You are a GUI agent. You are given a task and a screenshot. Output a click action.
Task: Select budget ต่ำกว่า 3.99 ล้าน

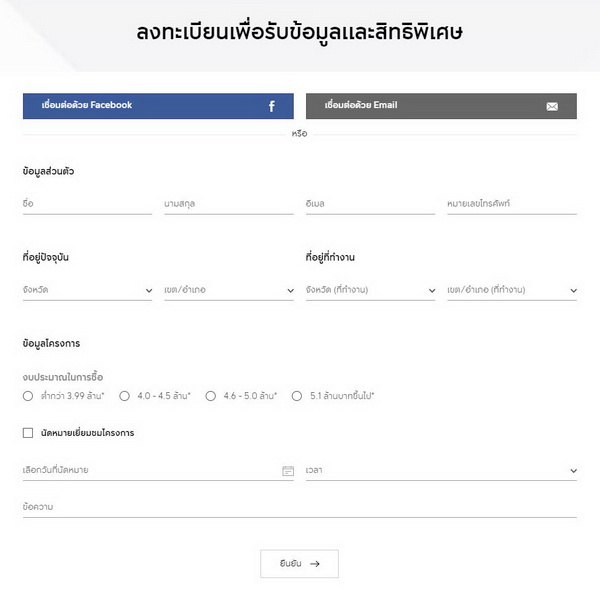28,396
